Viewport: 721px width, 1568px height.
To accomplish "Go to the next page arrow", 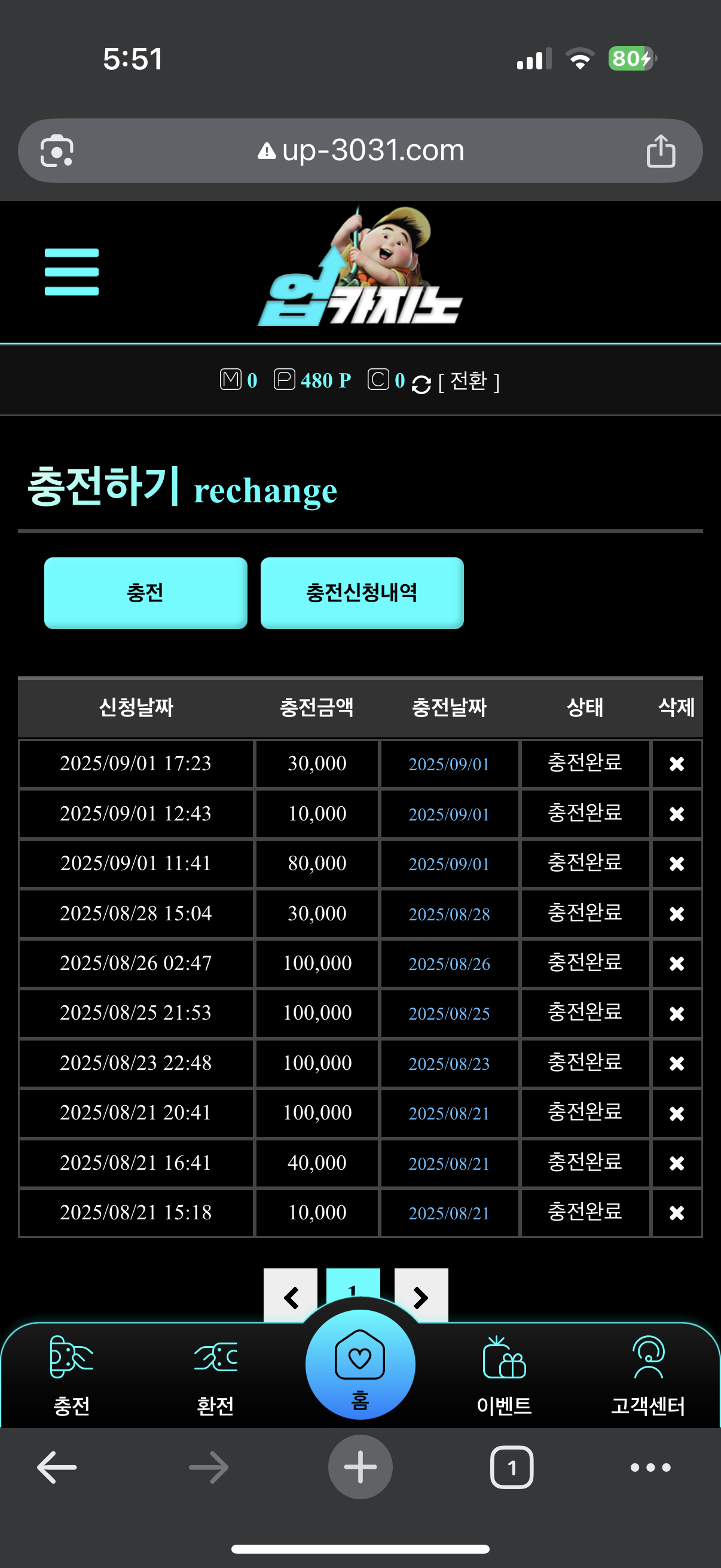I will click(421, 1297).
